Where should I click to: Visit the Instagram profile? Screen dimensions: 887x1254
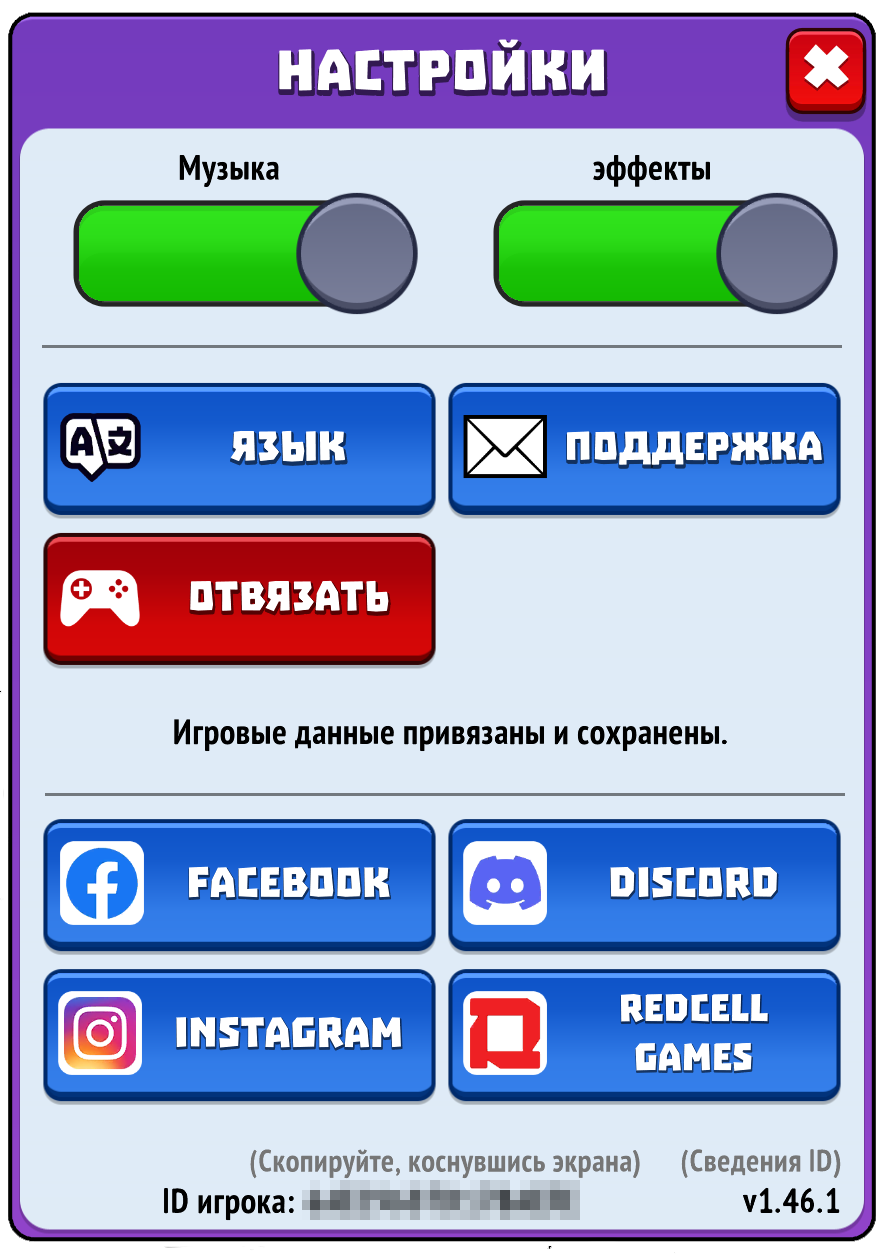[x=240, y=1033]
